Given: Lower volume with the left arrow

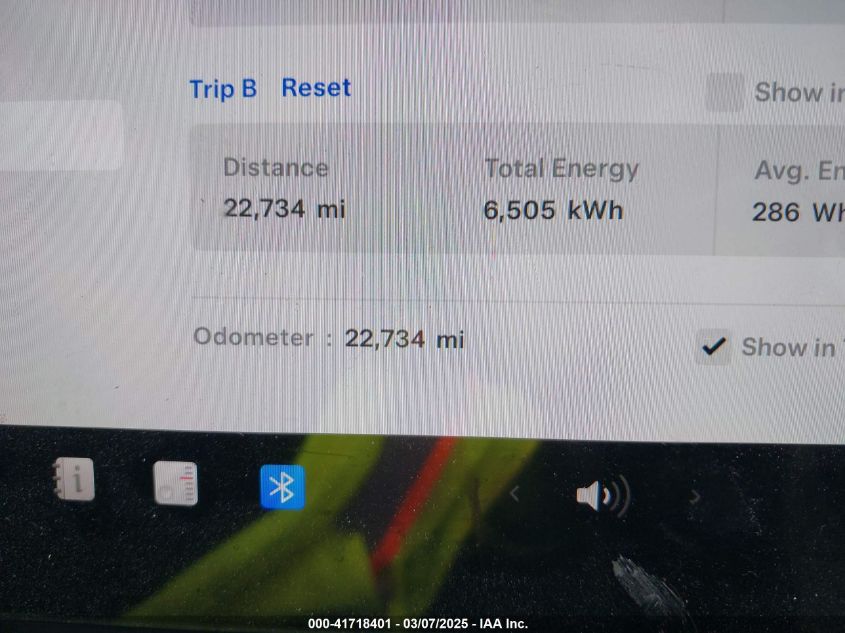Looking at the screenshot, I should [x=515, y=492].
